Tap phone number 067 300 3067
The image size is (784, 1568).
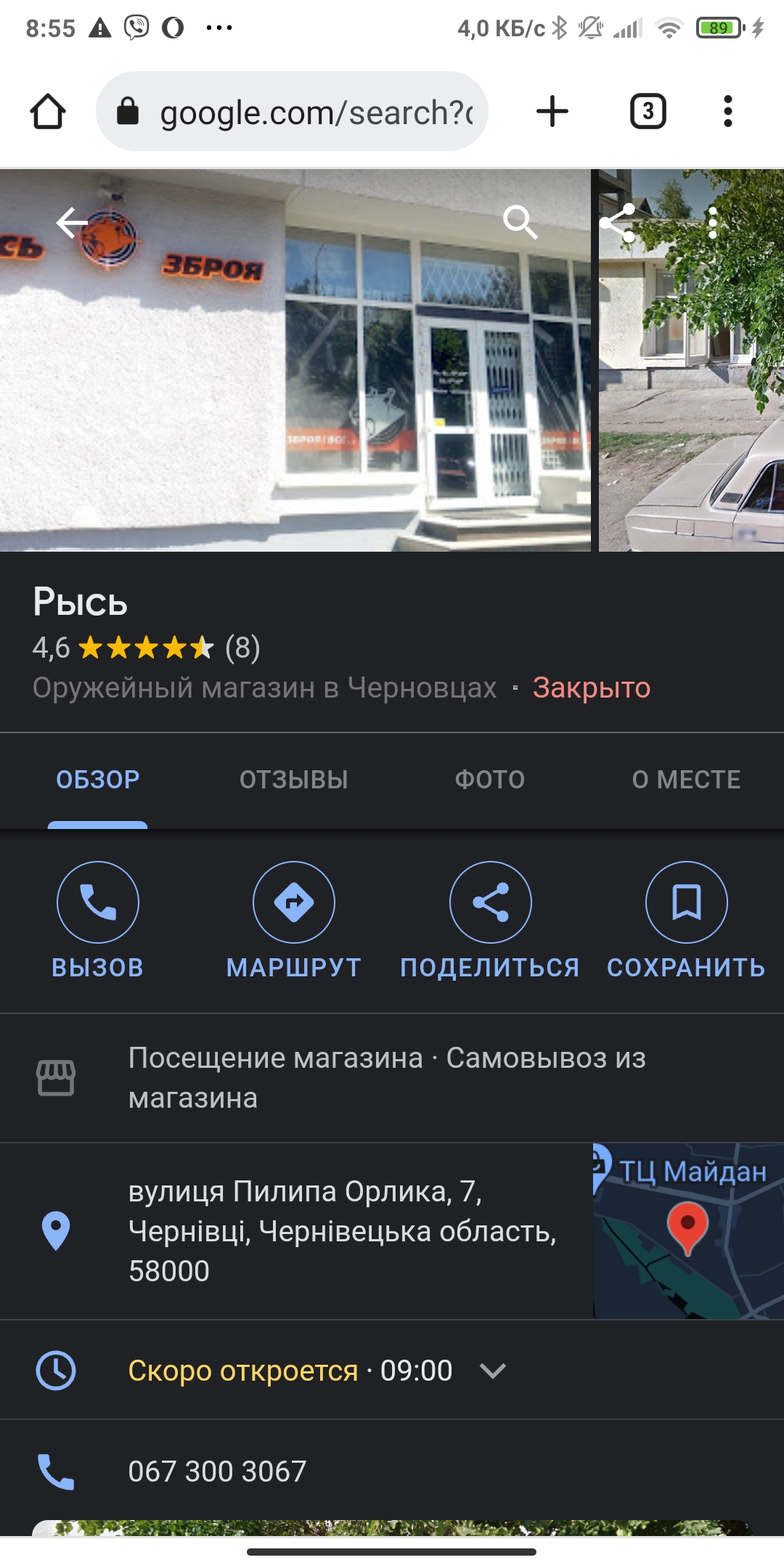pyautogui.click(x=217, y=1471)
